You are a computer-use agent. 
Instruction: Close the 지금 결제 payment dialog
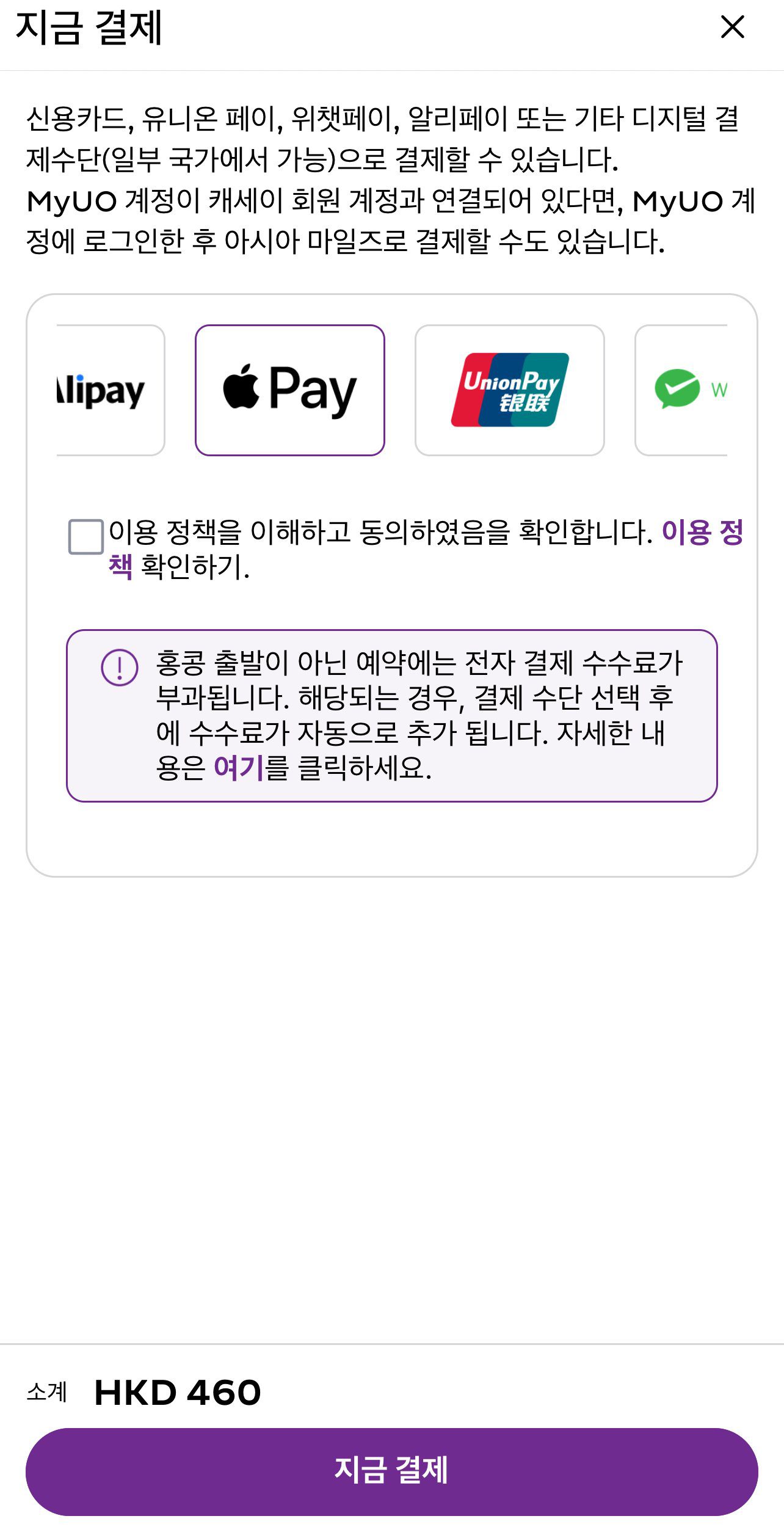[732, 27]
